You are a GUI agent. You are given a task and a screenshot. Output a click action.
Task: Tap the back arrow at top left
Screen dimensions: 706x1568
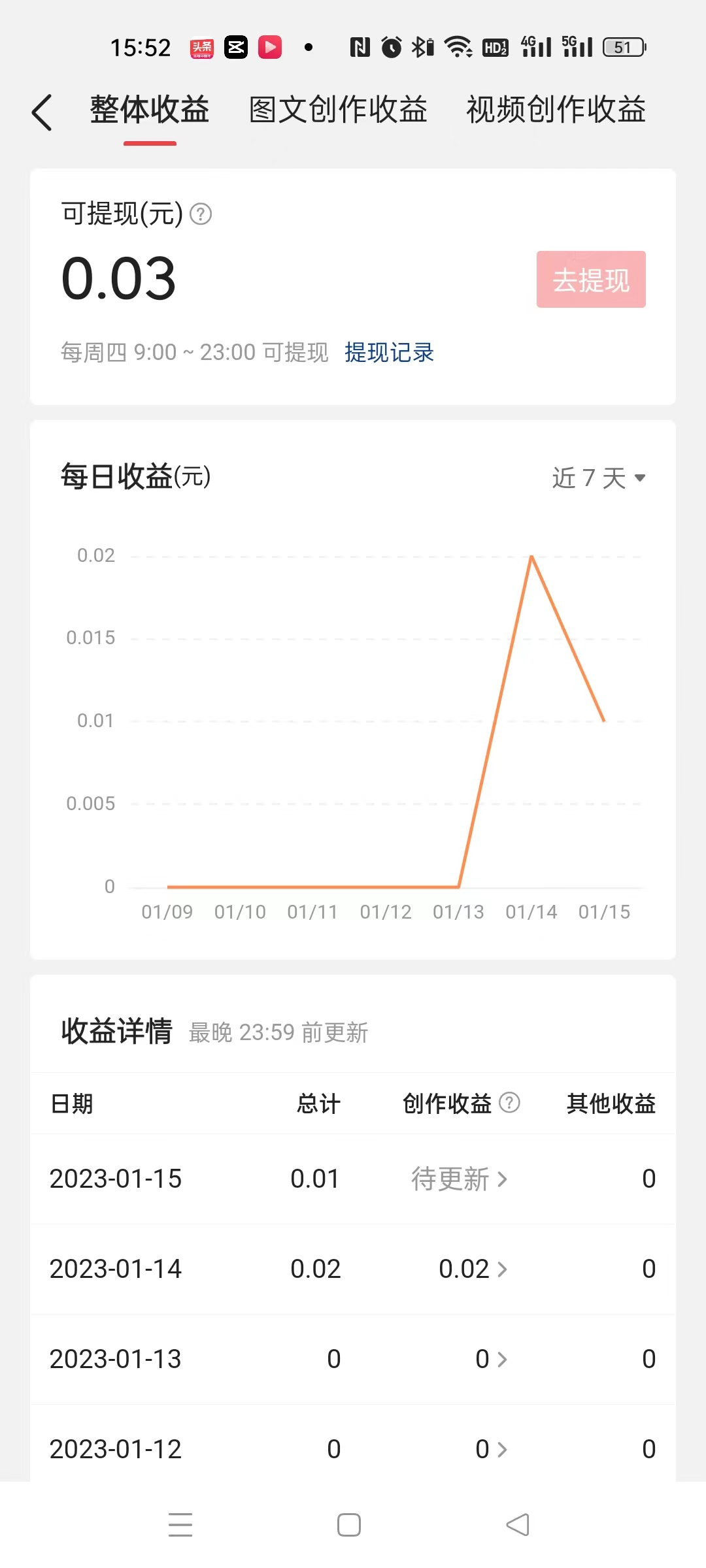pos(42,111)
